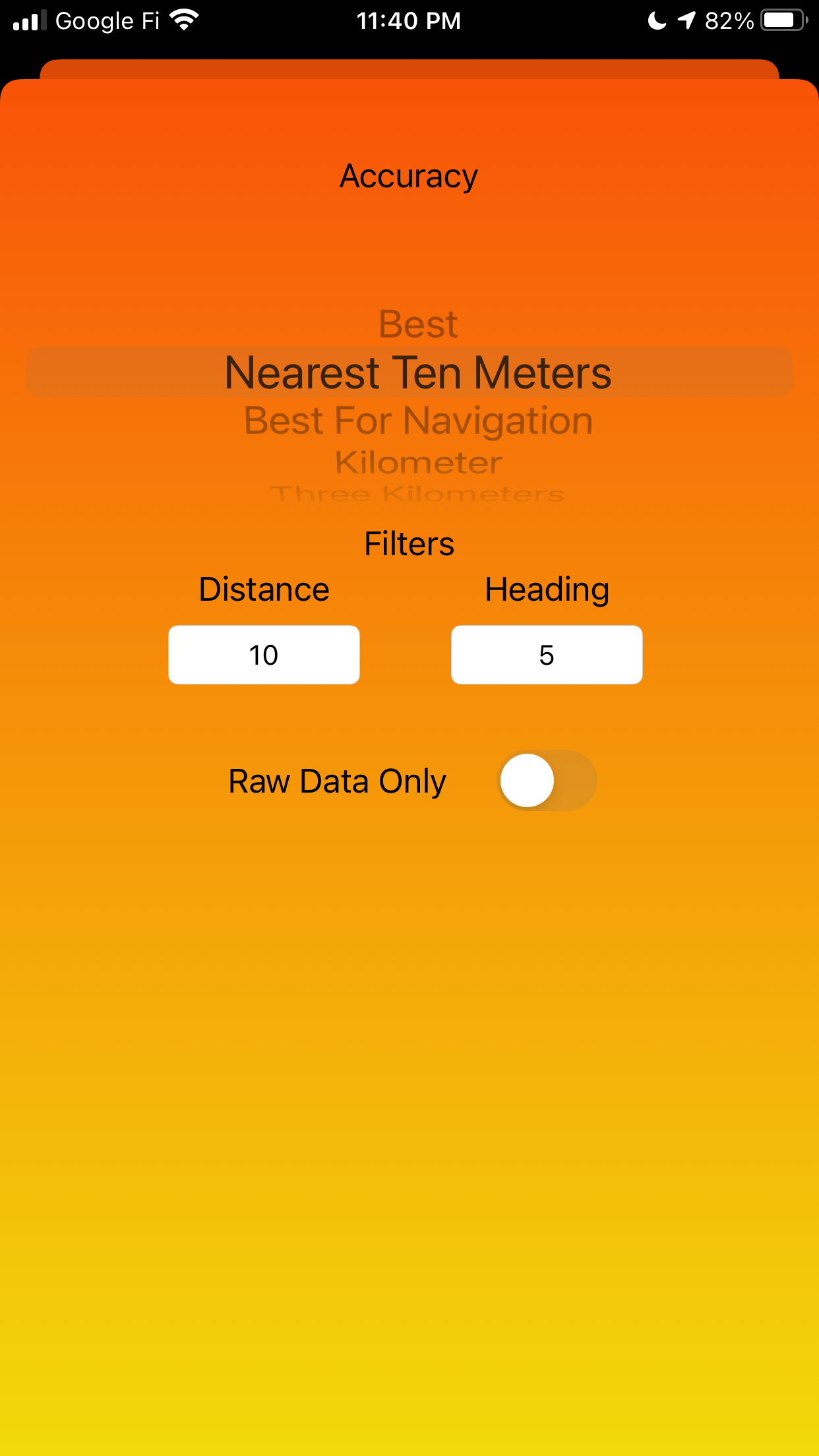Screen dimensions: 819x1456
Task: Tap the Heading column label
Action: (x=547, y=589)
